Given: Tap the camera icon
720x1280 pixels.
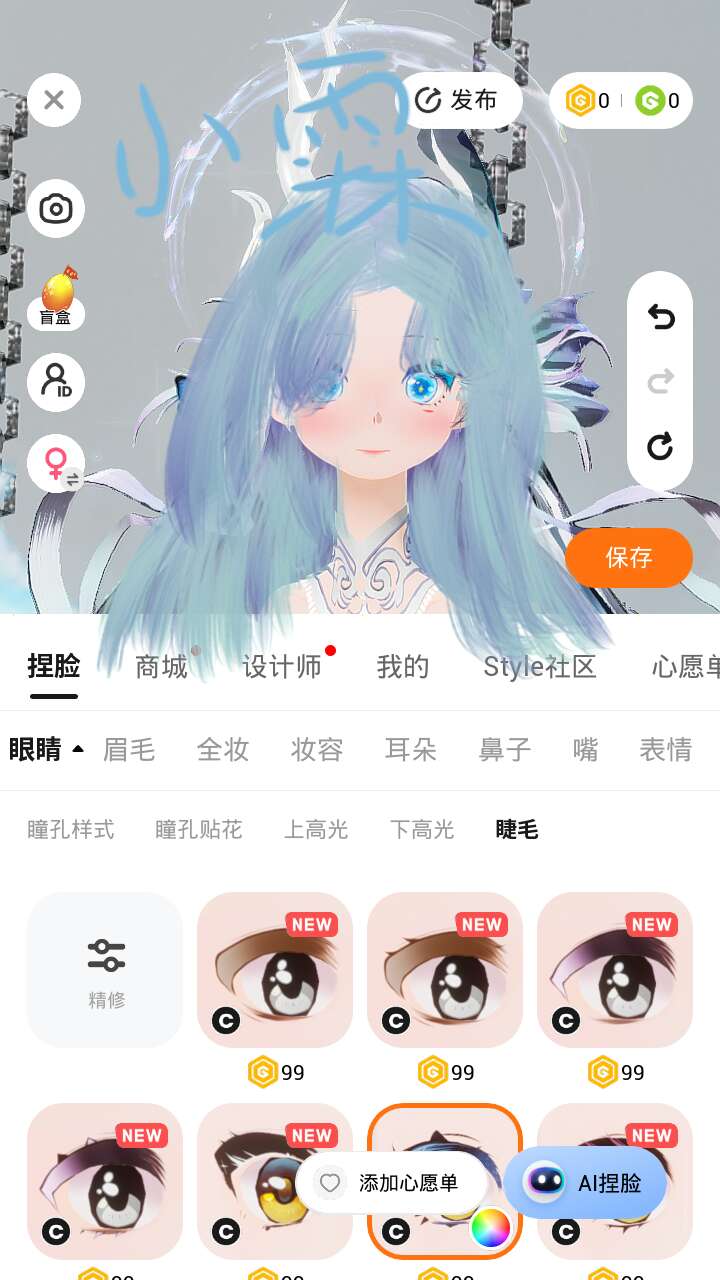Looking at the screenshot, I should [55, 209].
